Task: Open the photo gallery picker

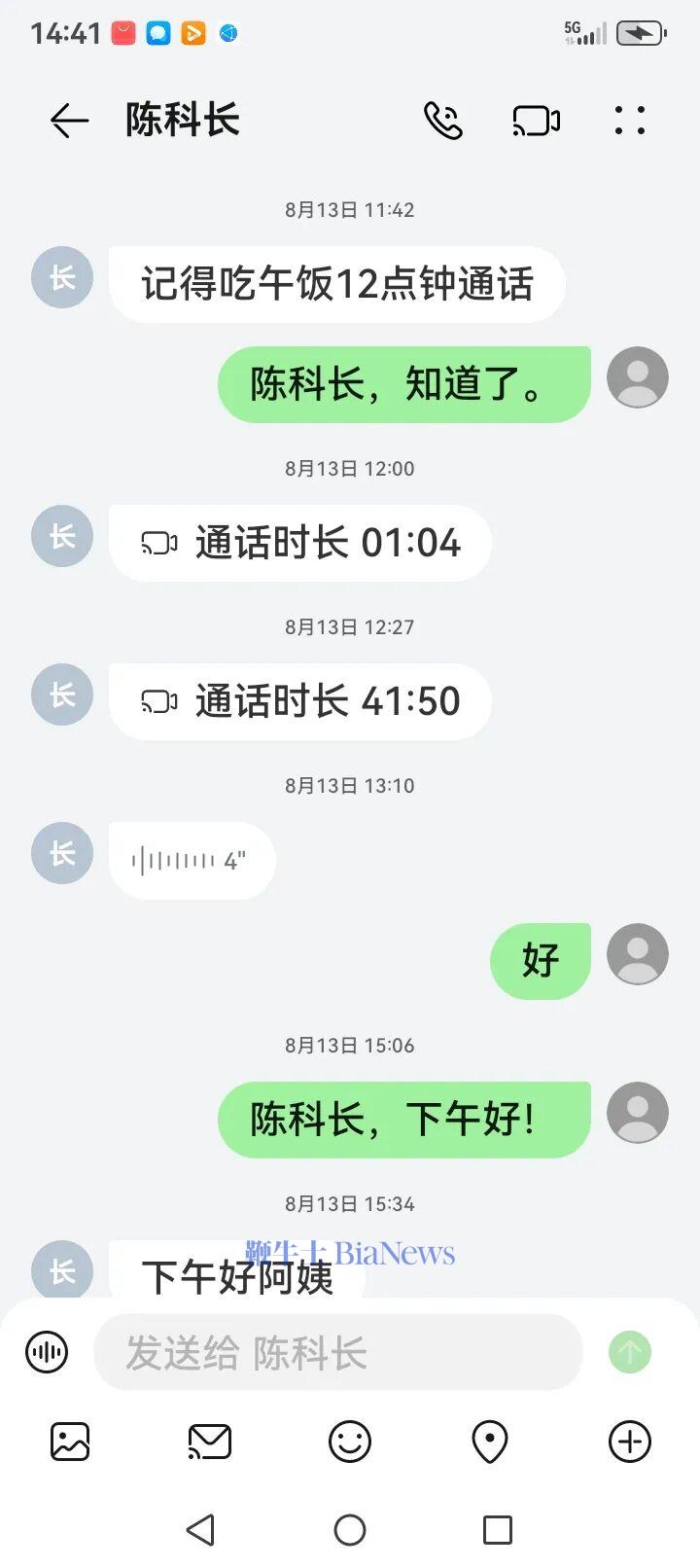Action: tap(70, 1443)
